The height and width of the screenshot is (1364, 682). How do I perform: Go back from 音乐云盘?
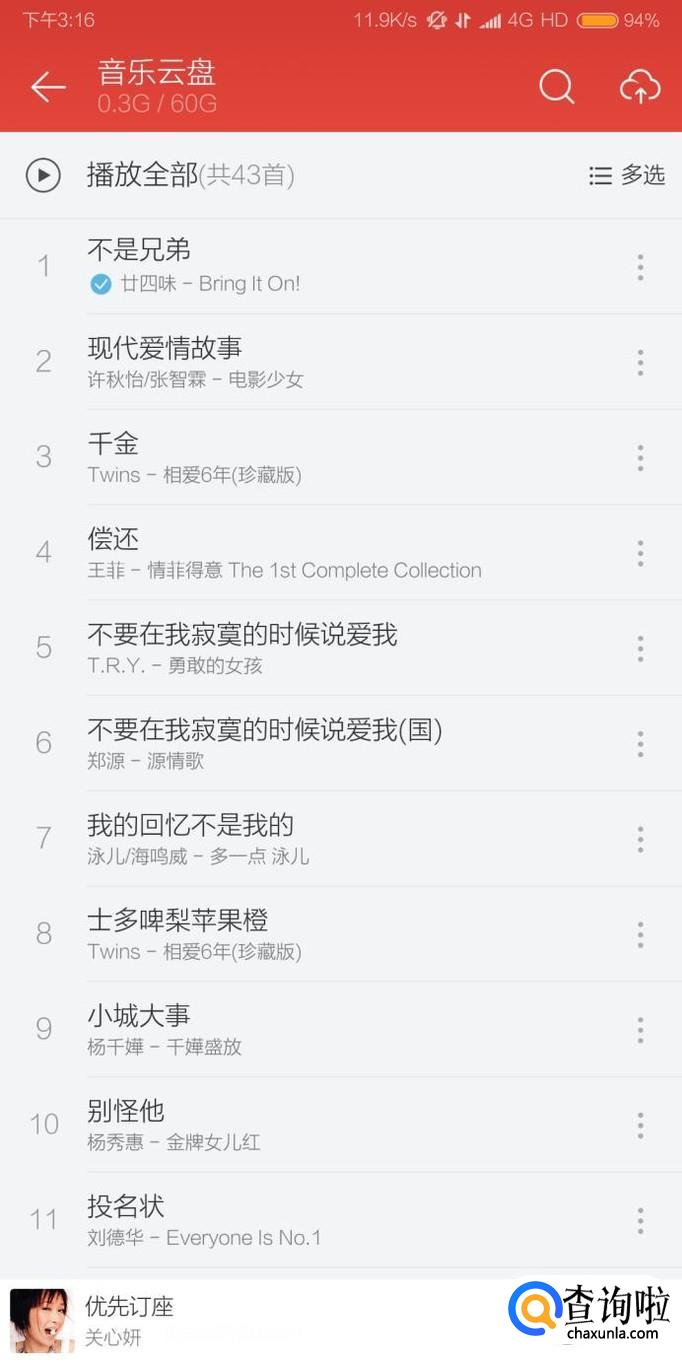(47, 87)
